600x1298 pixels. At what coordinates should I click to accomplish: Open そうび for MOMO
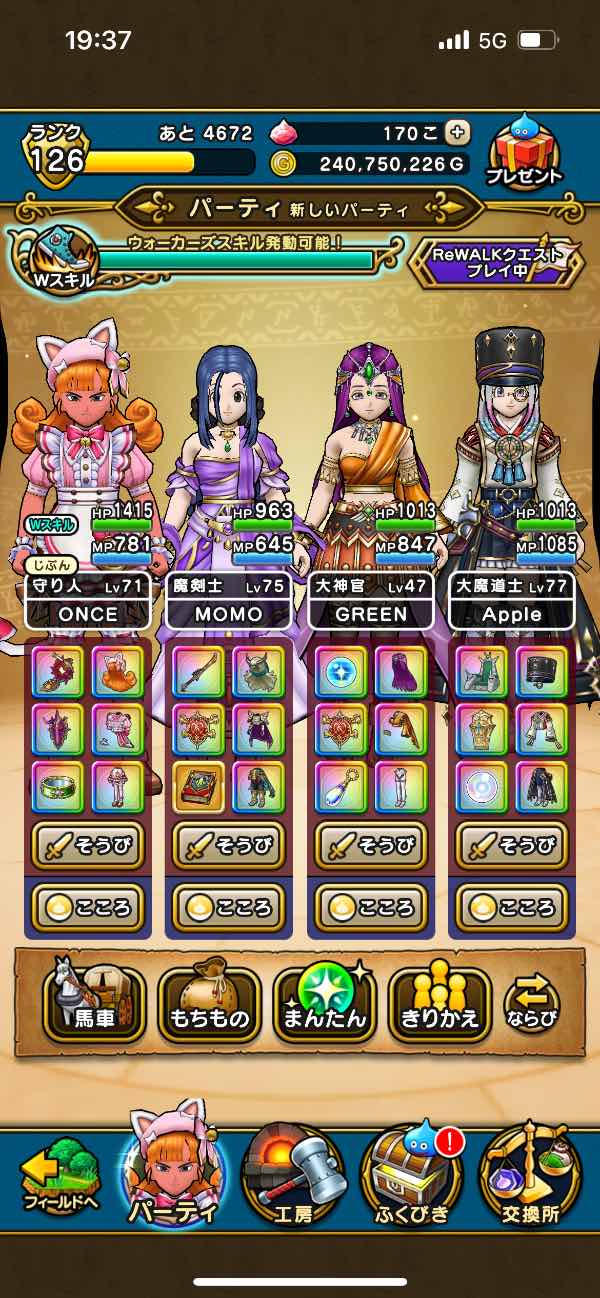tap(229, 846)
